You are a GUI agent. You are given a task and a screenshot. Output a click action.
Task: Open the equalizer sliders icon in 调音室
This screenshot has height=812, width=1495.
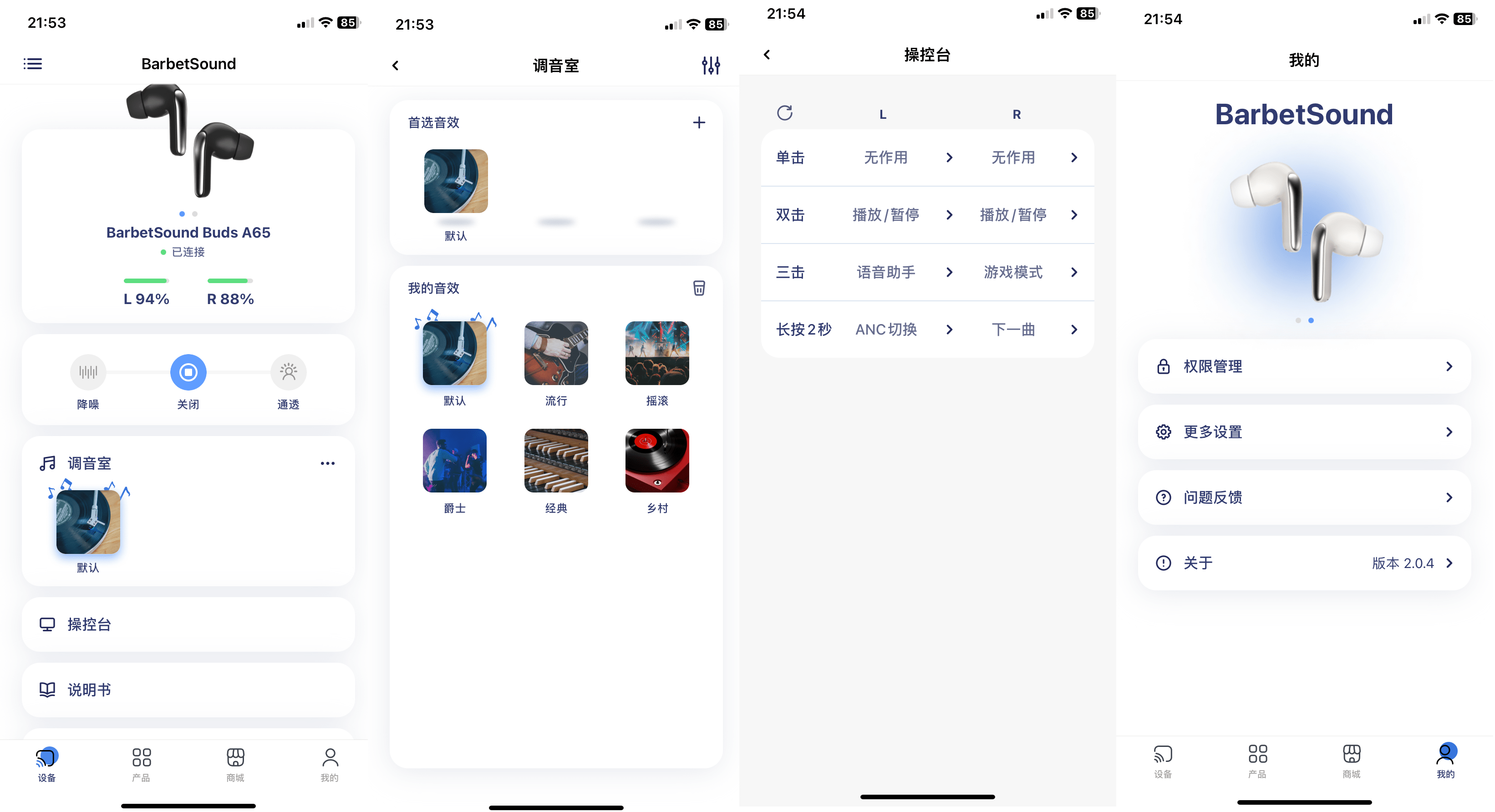pyautogui.click(x=710, y=66)
